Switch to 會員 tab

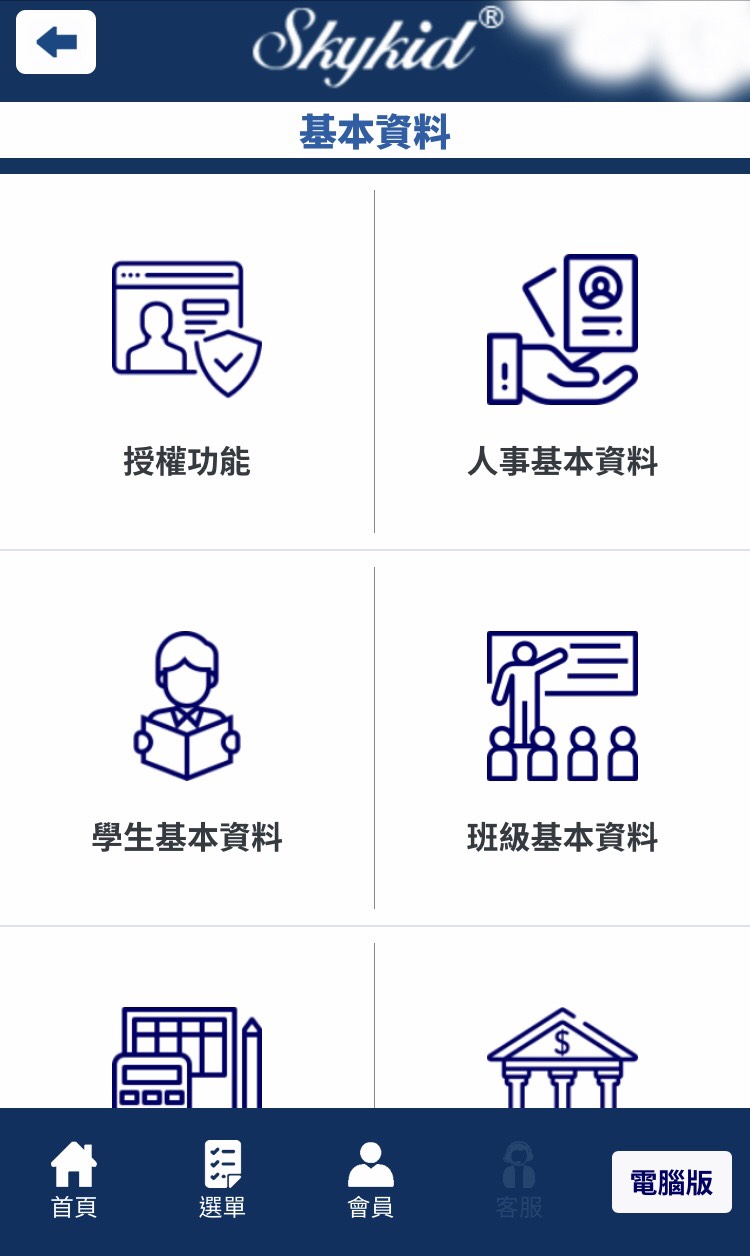point(371,1181)
